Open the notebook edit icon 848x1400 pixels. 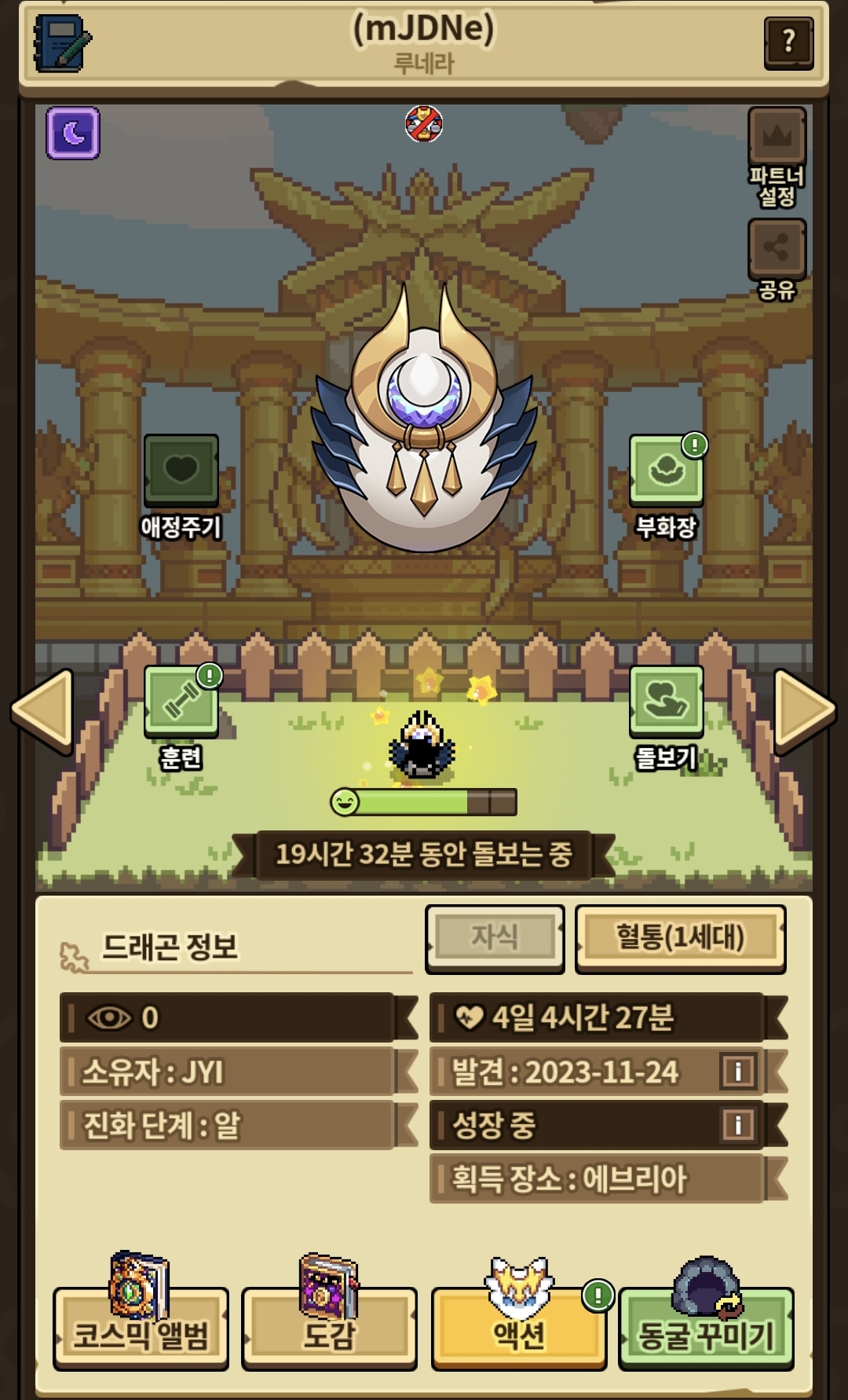coord(62,42)
